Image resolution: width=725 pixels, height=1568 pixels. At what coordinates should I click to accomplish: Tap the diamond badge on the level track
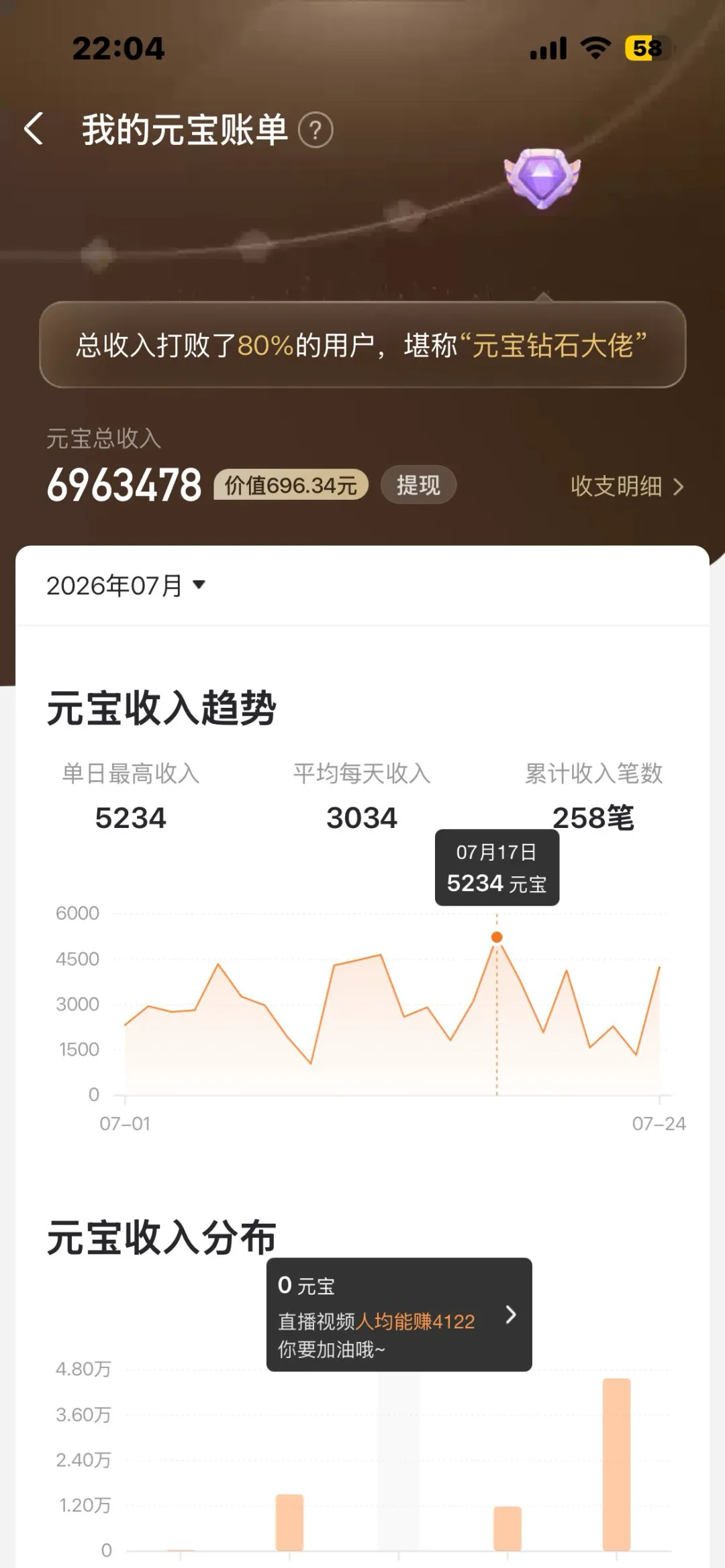tap(542, 178)
